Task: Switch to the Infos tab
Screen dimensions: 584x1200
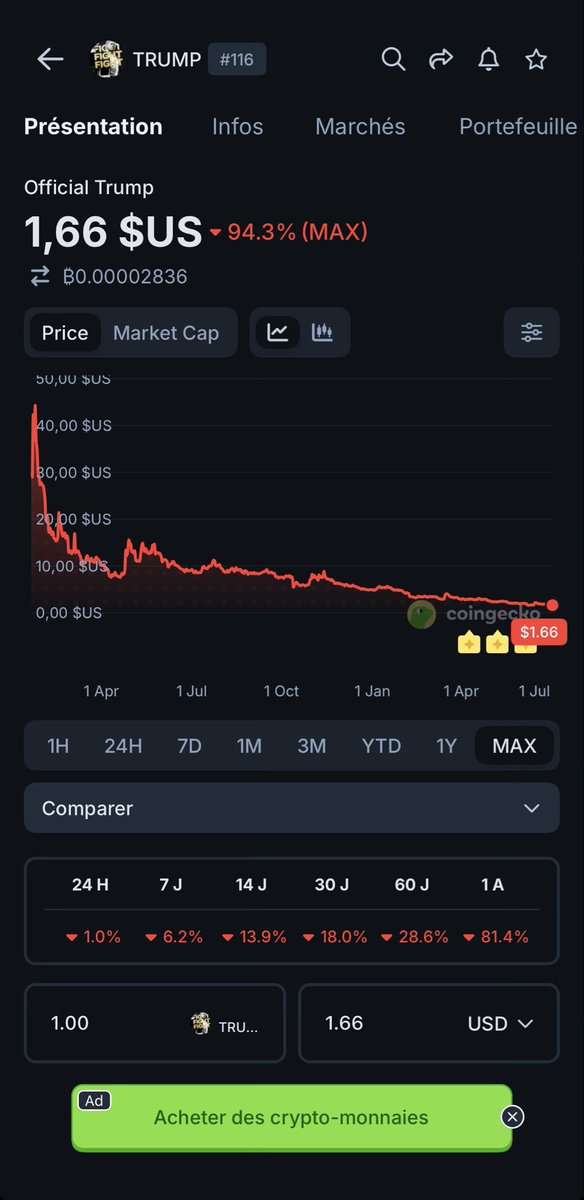Action: (237, 127)
